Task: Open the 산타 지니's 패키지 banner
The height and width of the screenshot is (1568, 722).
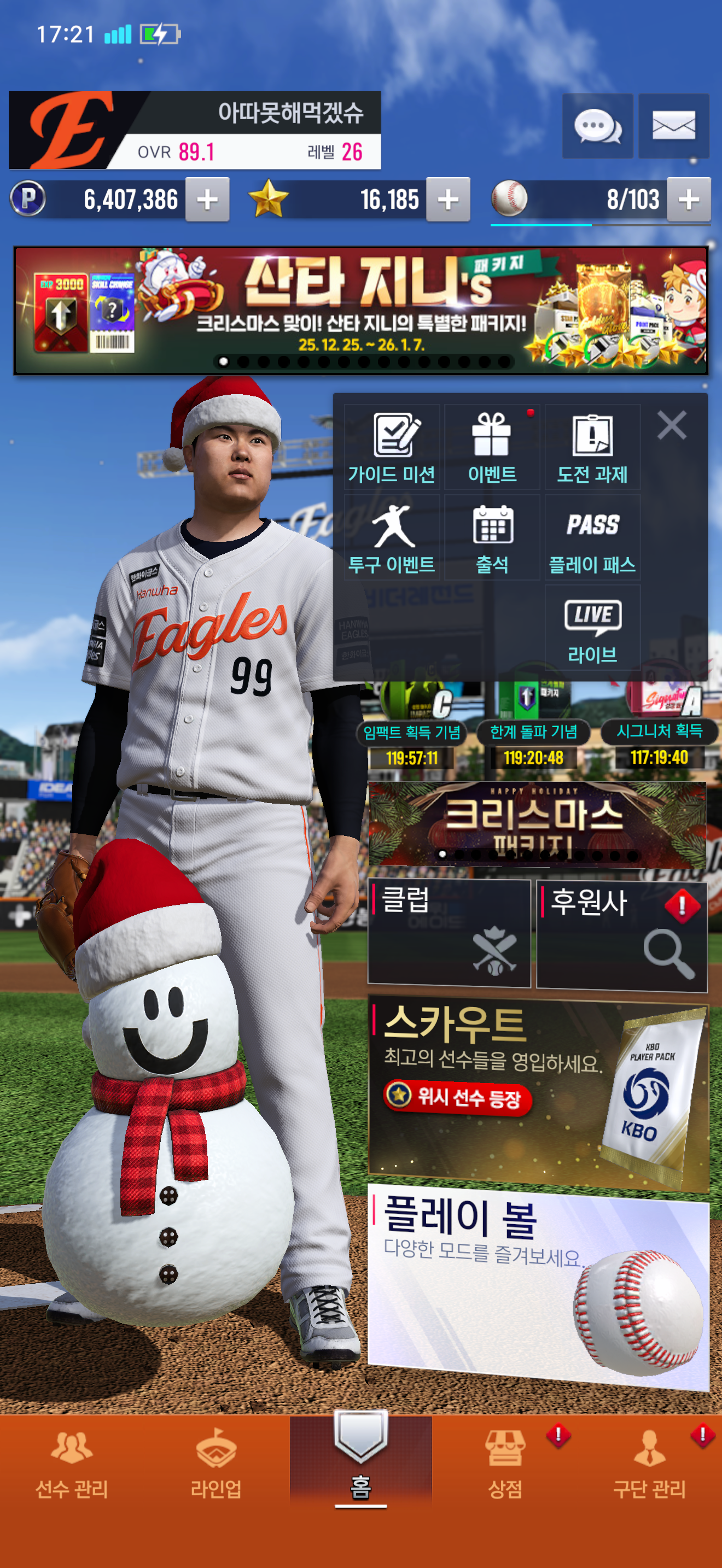Action: pos(360,311)
